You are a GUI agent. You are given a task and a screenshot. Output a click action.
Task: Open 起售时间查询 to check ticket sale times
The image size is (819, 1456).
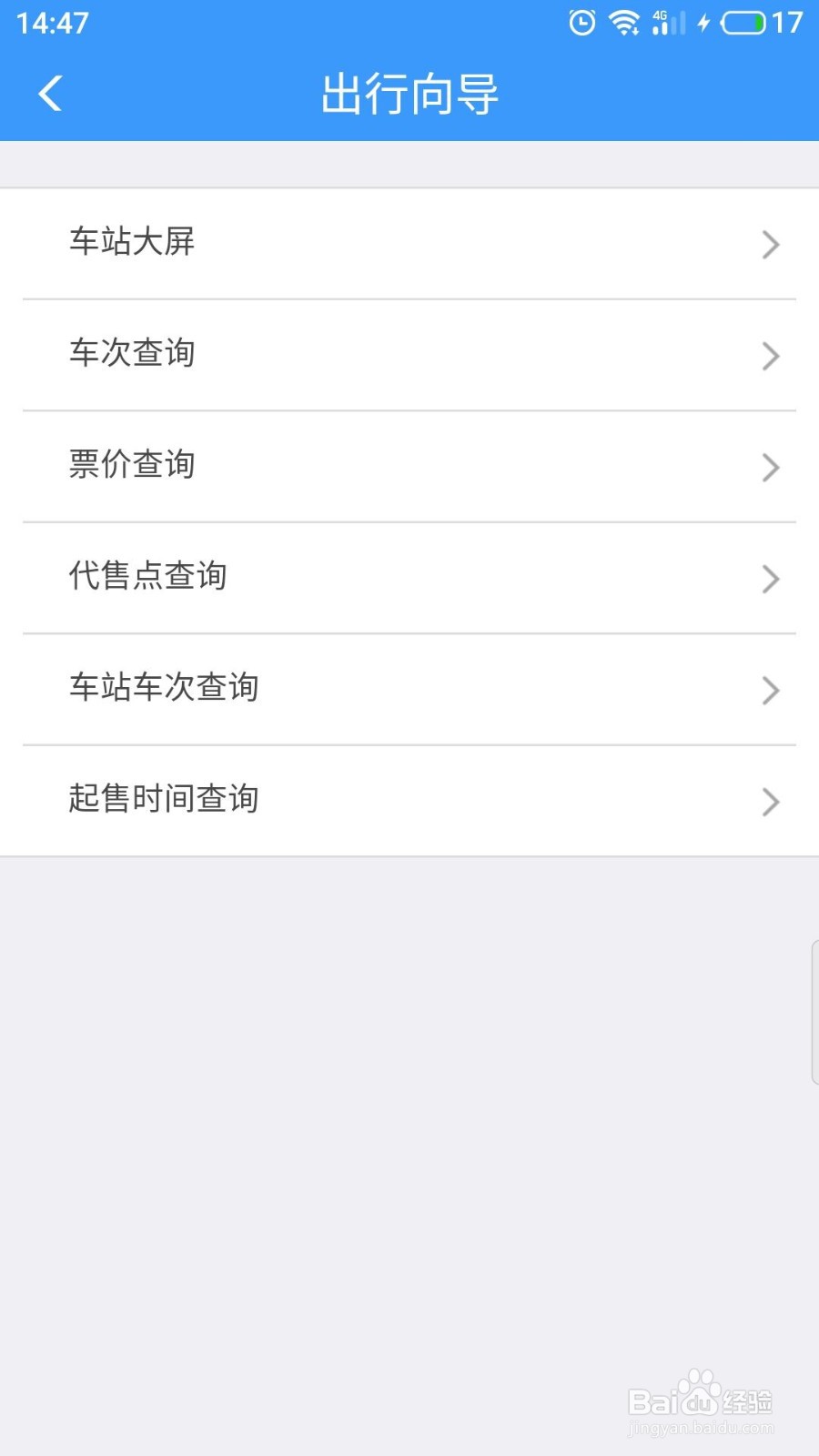409,801
